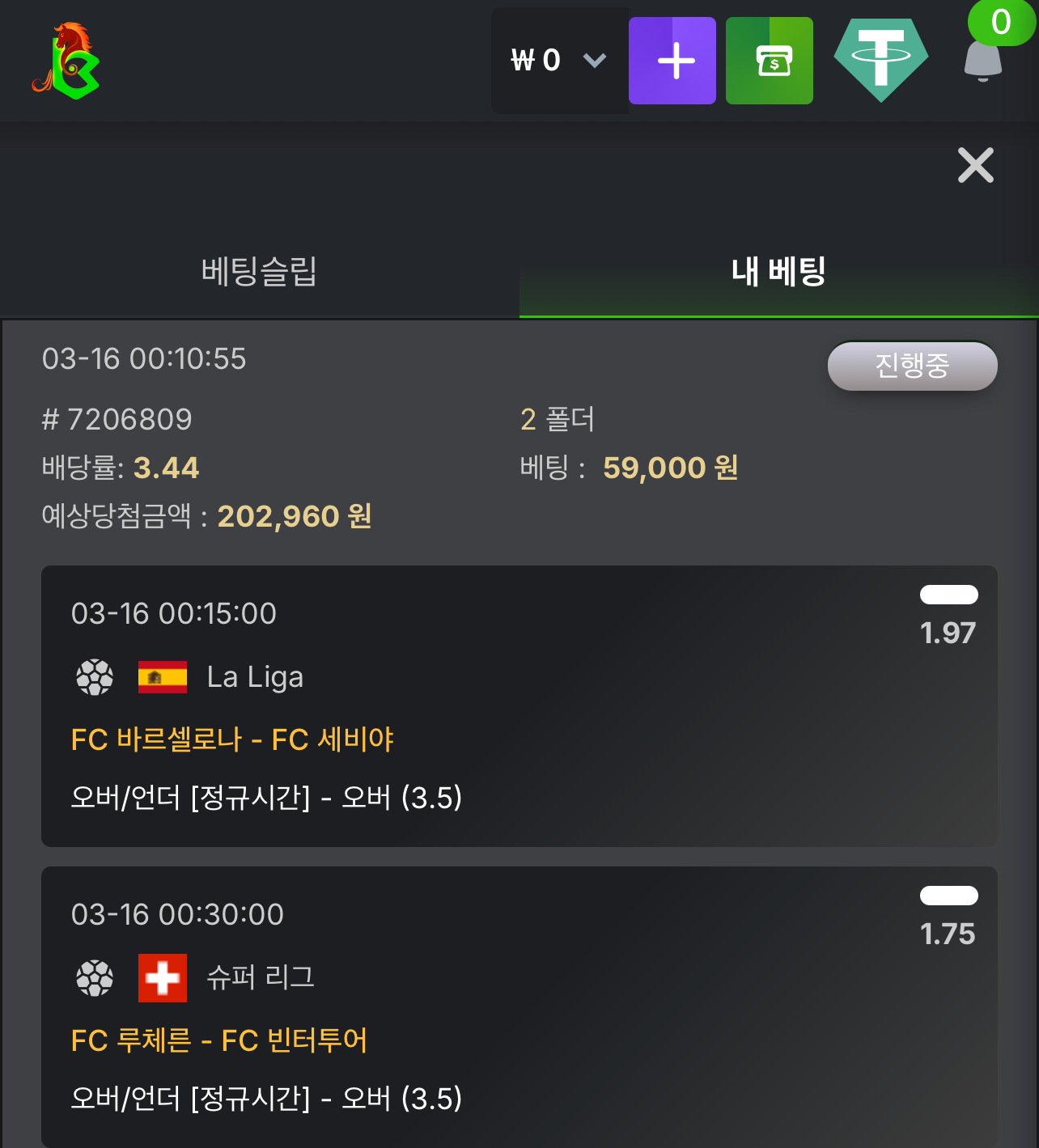Image resolution: width=1039 pixels, height=1148 pixels.
Task: Tap the purple plus deposit button
Action: [x=672, y=61]
